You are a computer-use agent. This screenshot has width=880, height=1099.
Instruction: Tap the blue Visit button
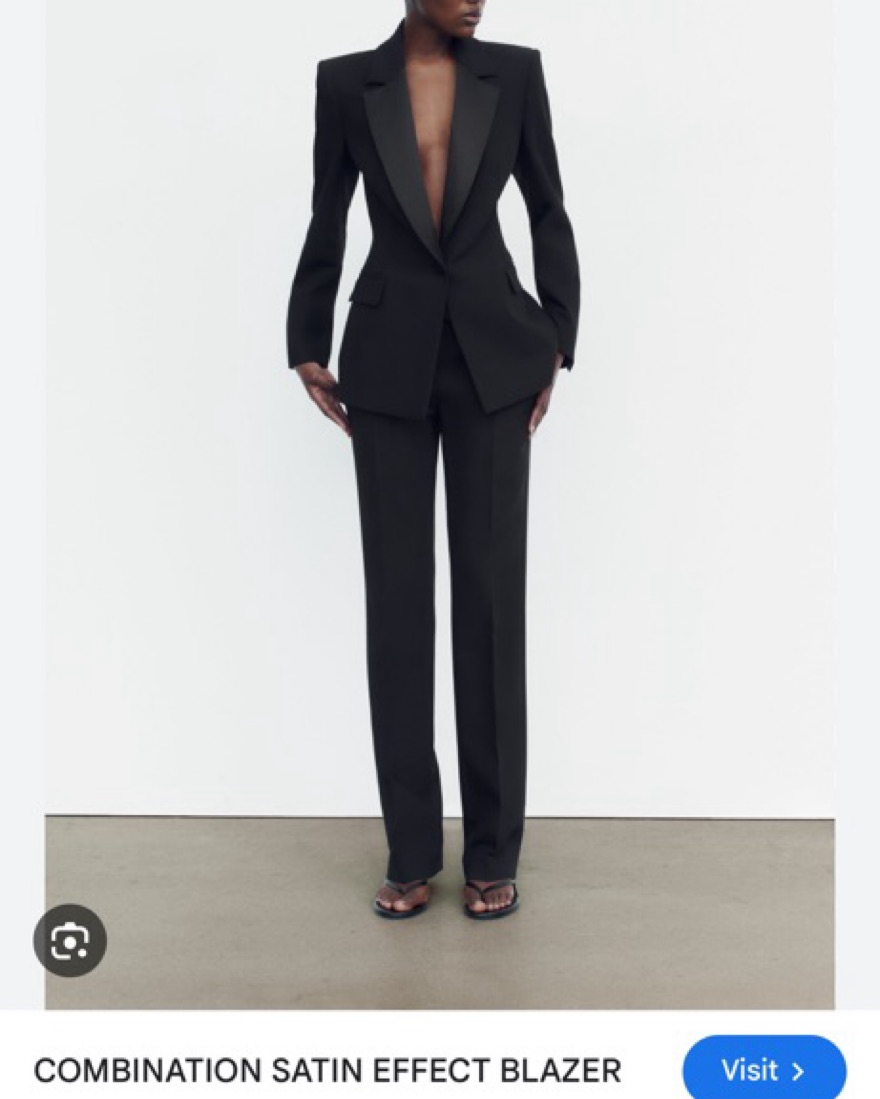764,1070
